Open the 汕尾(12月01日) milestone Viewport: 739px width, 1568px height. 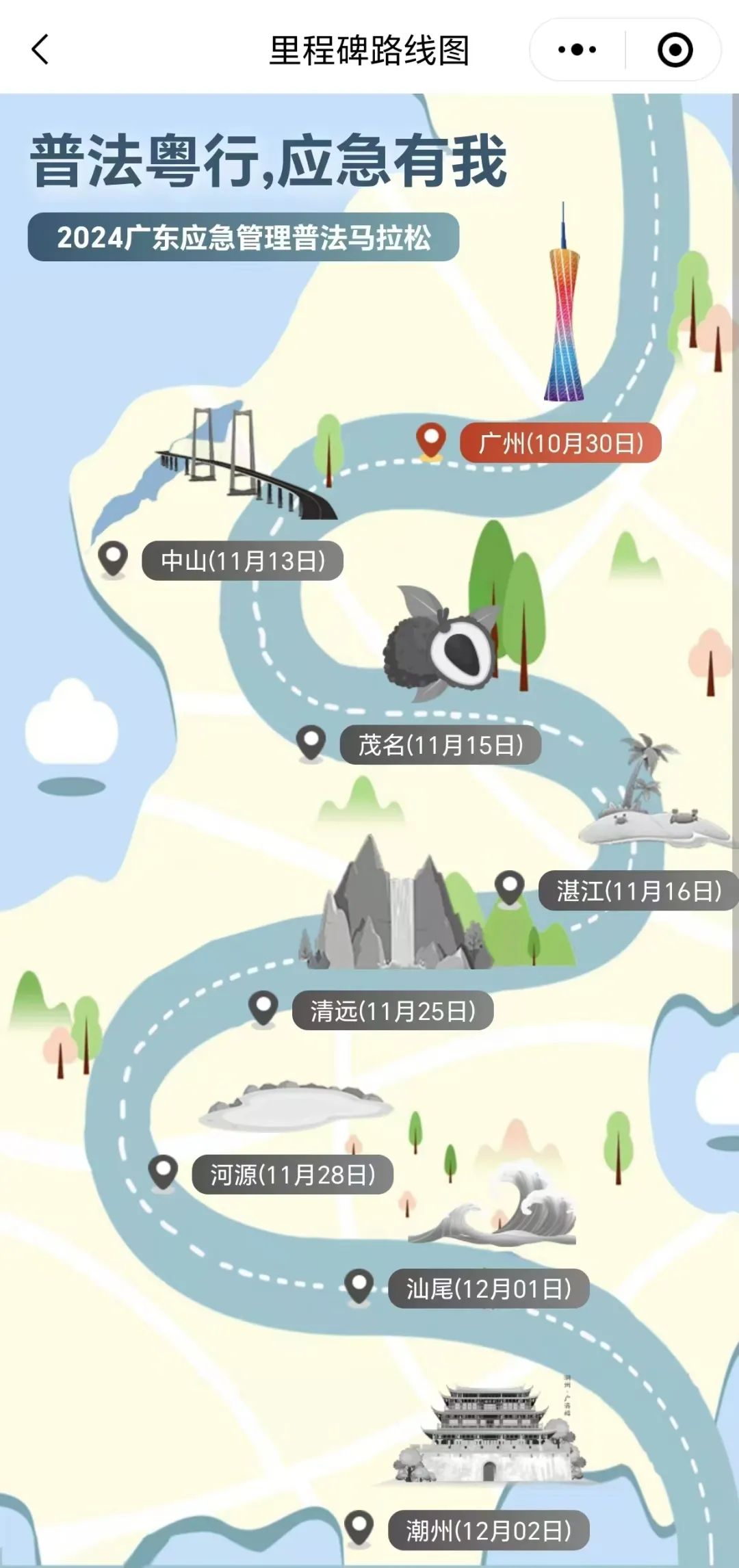click(x=488, y=1289)
